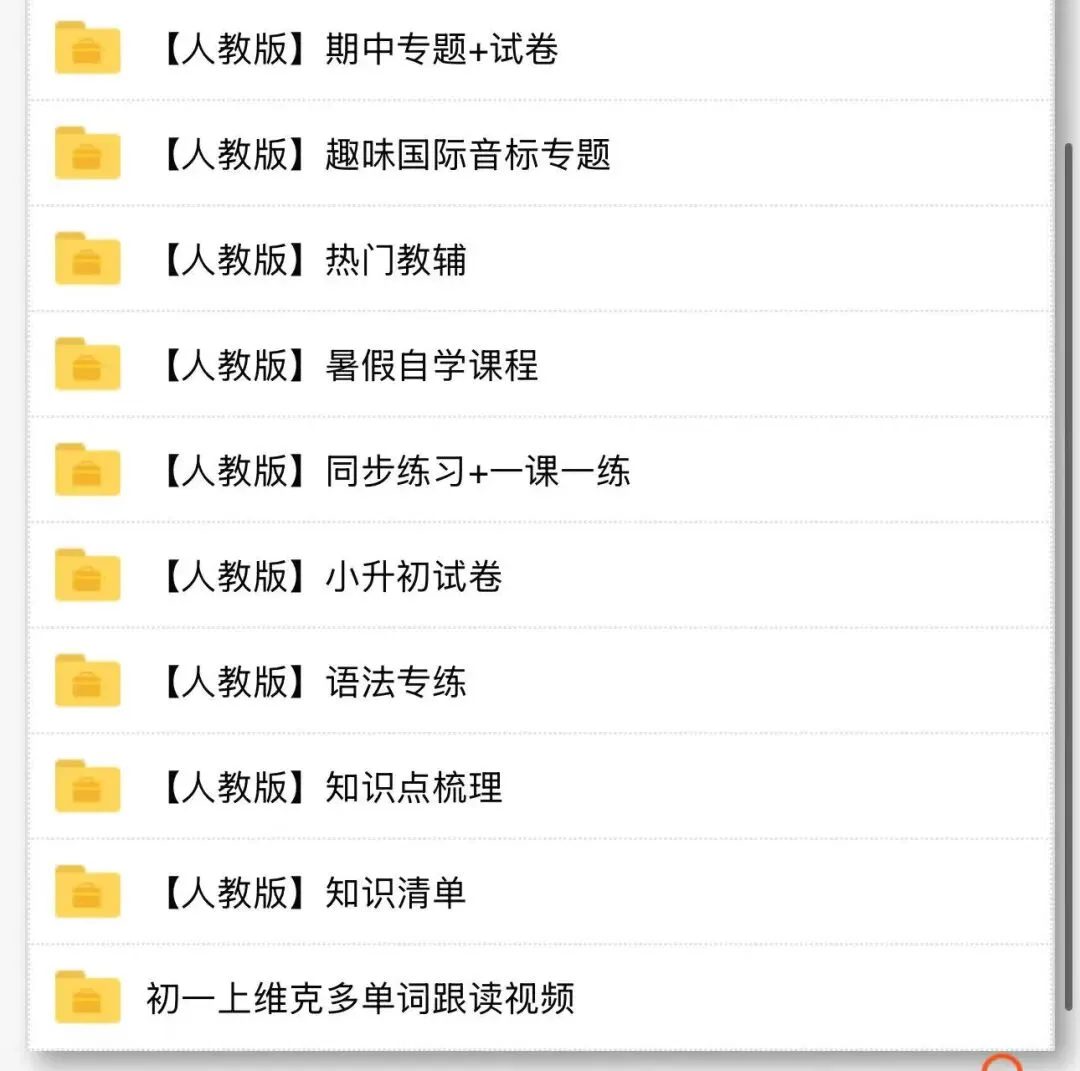Open the 期中专题+试卷 folder
Screen dimensions: 1080x1071
(540, 50)
